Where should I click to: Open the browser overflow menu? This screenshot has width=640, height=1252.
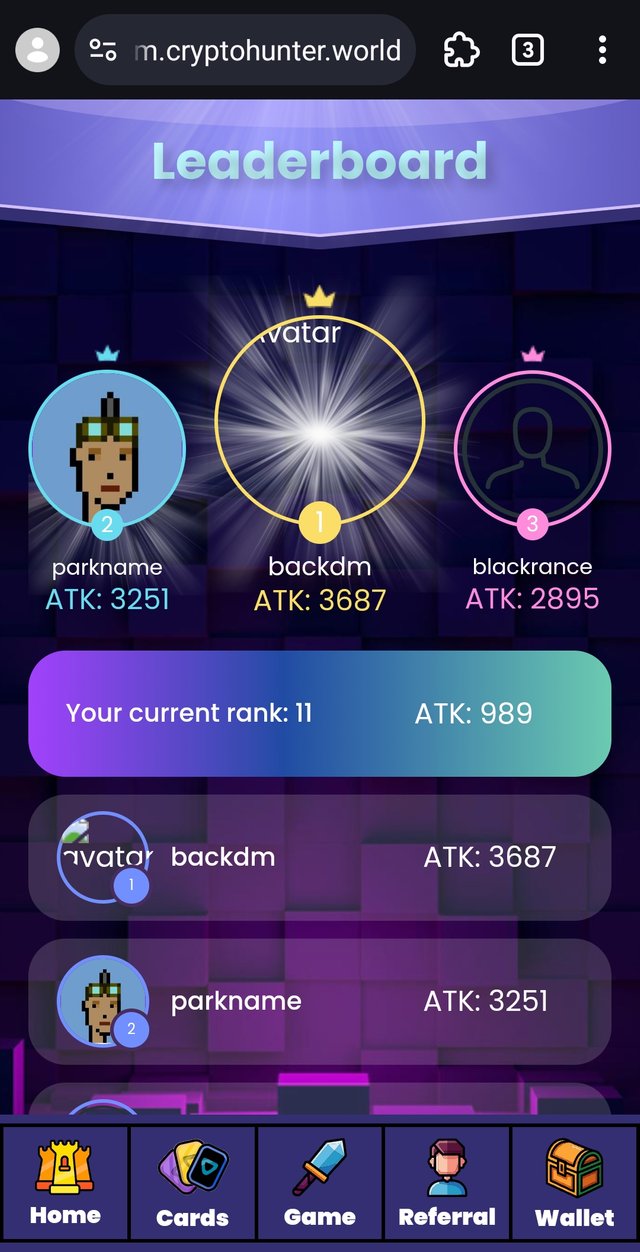pos(601,50)
